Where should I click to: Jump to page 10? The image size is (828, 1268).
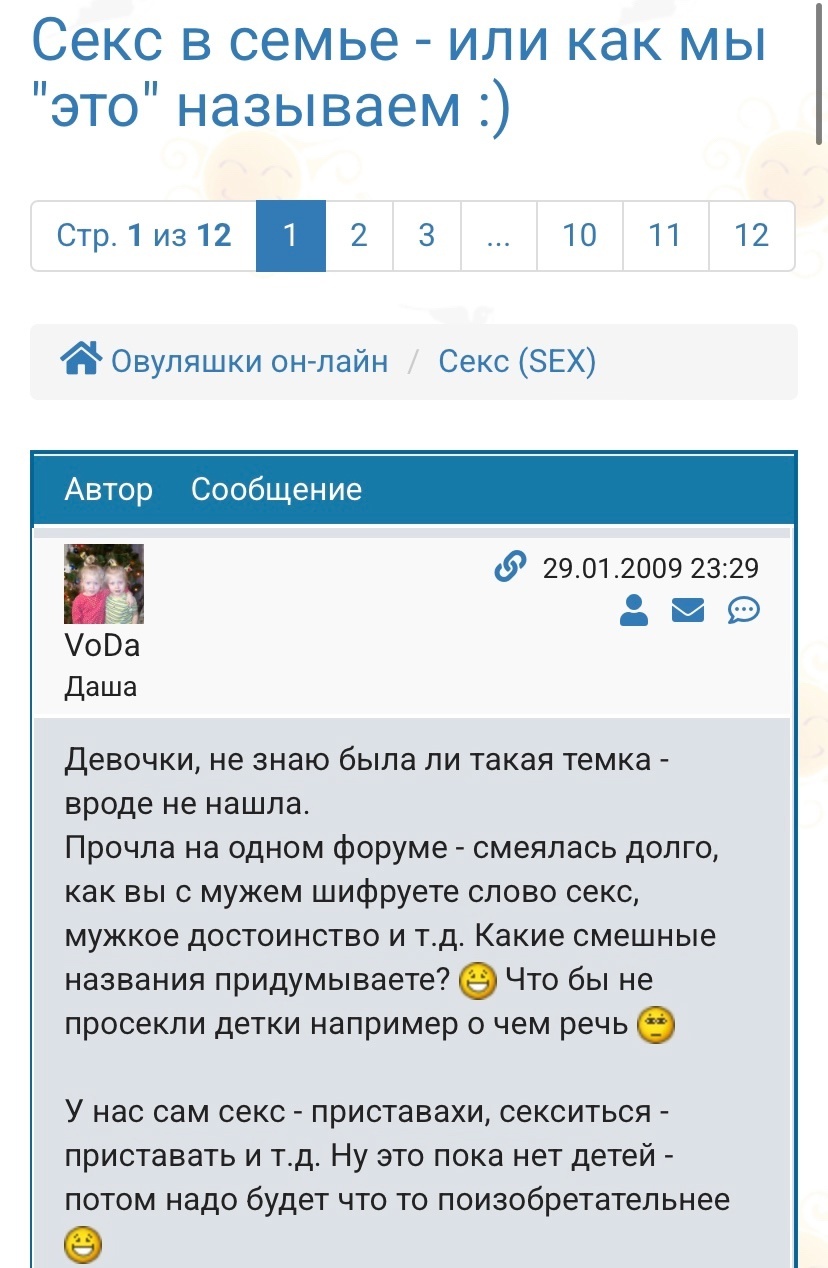coord(579,236)
